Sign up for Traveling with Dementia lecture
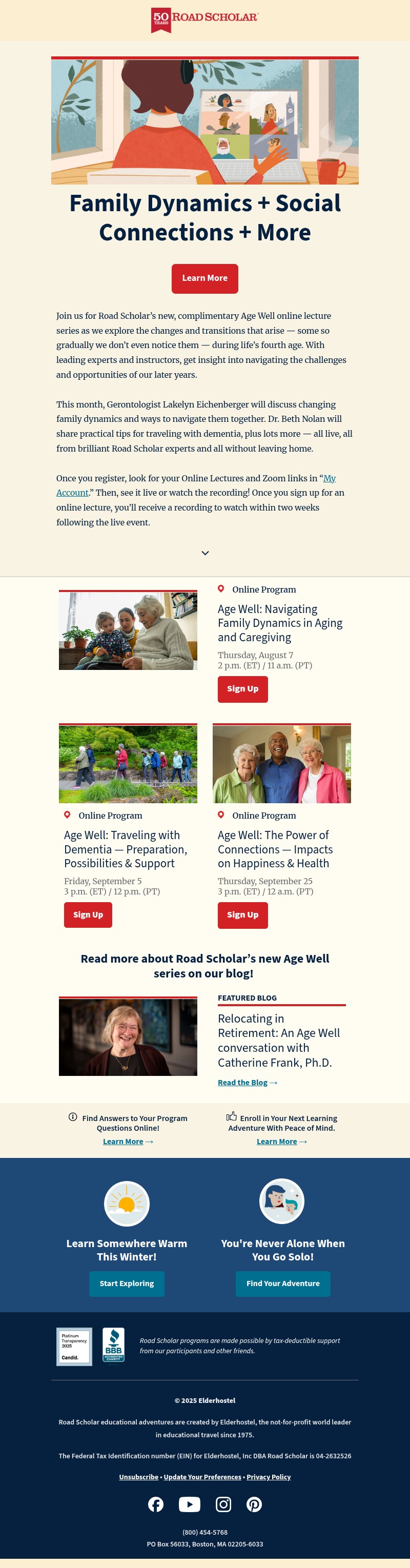Image resolution: width=410 pixels, height=1568 pixels. pyautogui.click(x=88, y=914)
